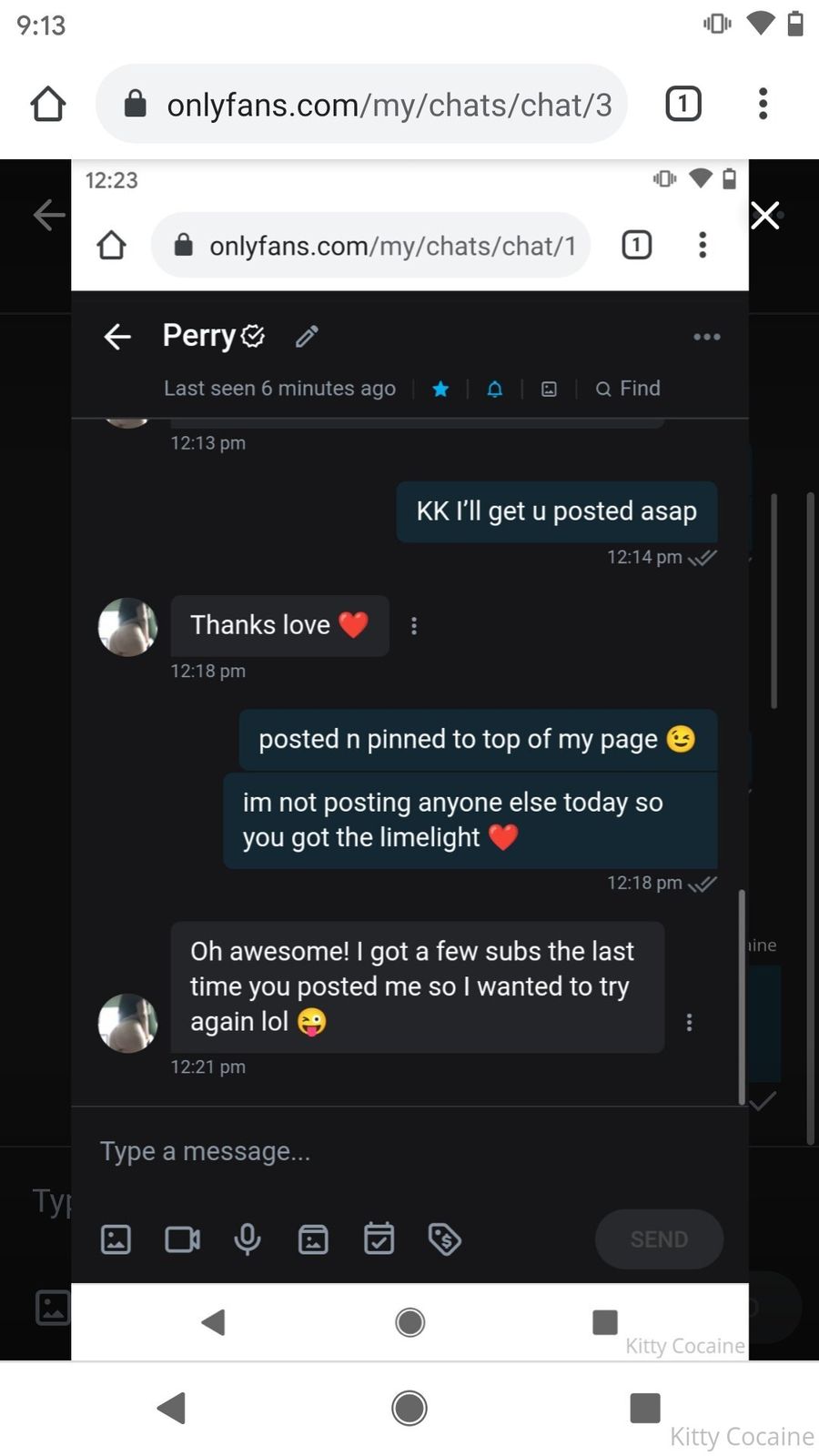Screen dimensions: 819x1456
Task: Go back with the system navigation button
Action: coord(171,1408)
